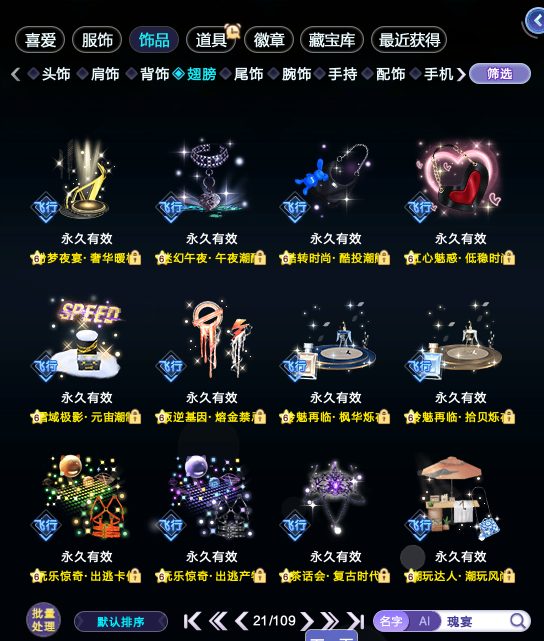Jump to the last page
Screen dimensions: 544x641
(x=356, y=621)
